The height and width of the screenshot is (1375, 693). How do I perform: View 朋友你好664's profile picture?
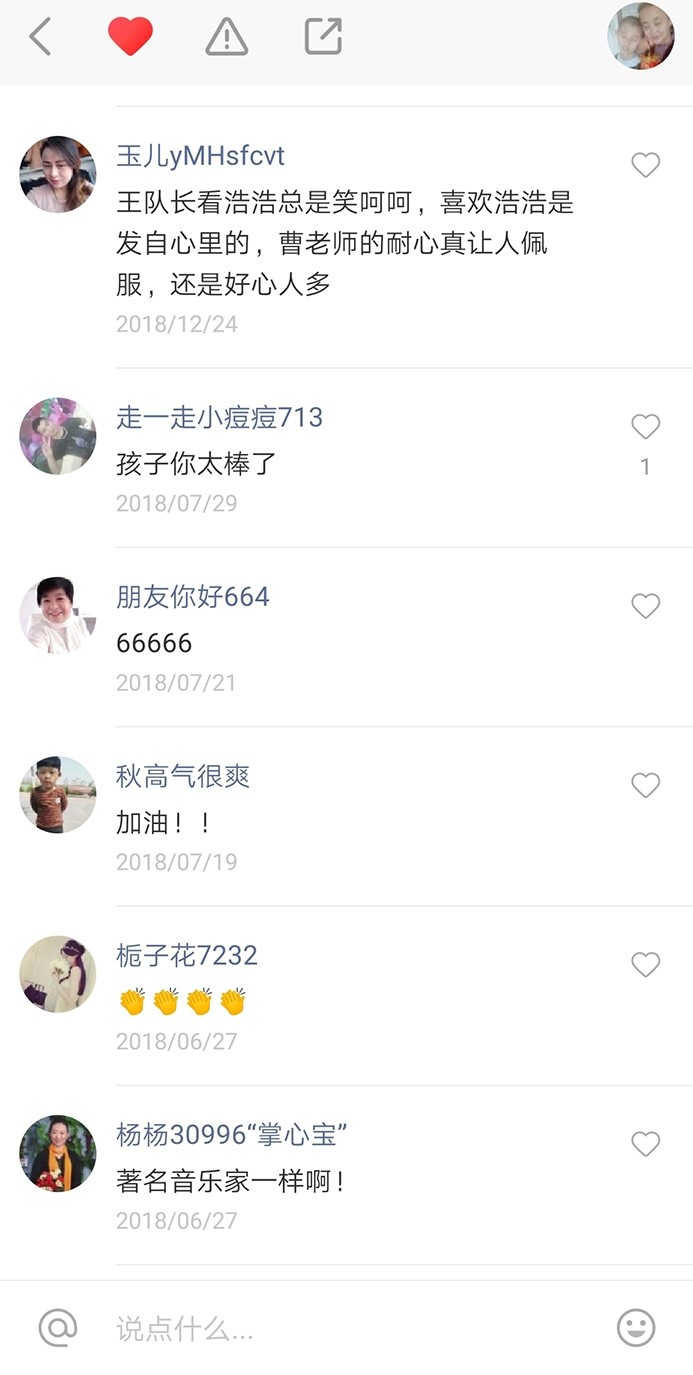click(x=58, y=615)
